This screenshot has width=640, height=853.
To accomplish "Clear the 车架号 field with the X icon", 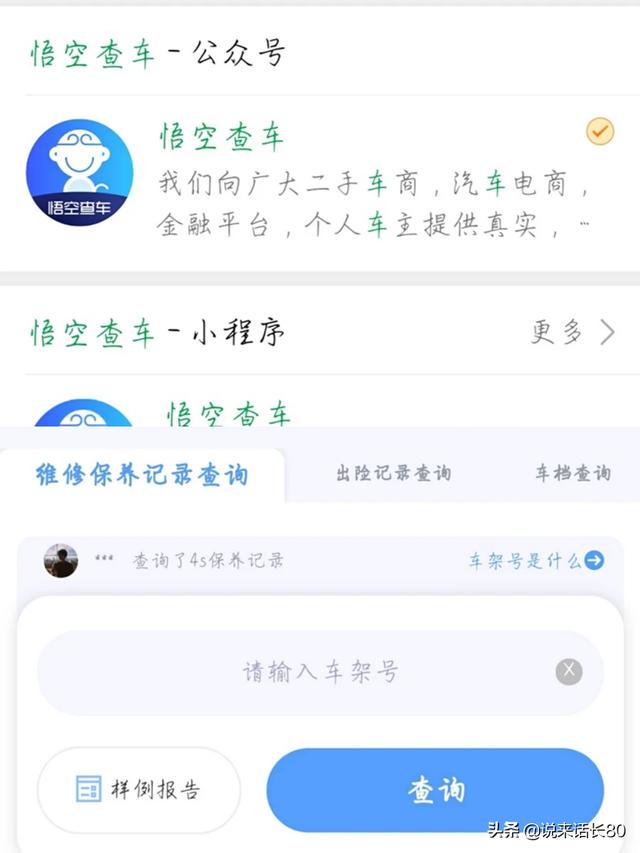I will coord(569,672).
